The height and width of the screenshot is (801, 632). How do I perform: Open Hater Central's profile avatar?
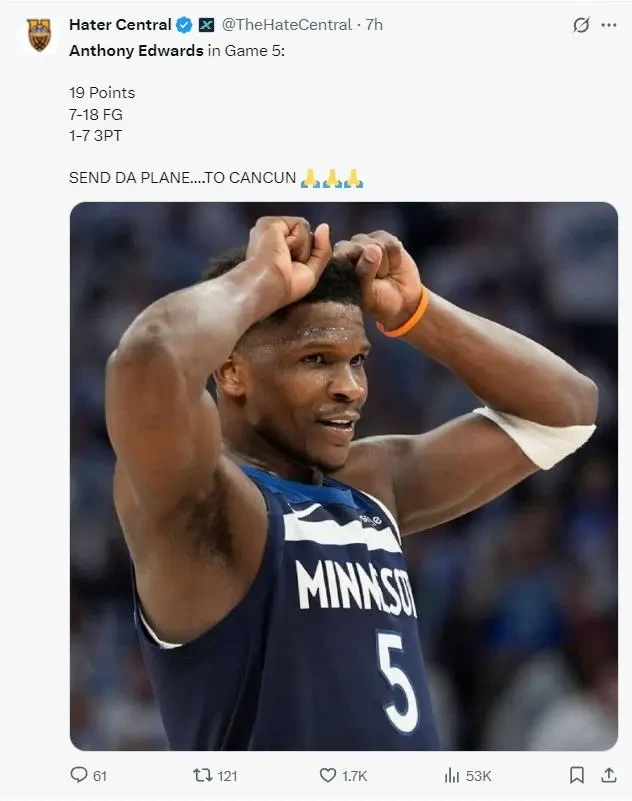point(39,35)
